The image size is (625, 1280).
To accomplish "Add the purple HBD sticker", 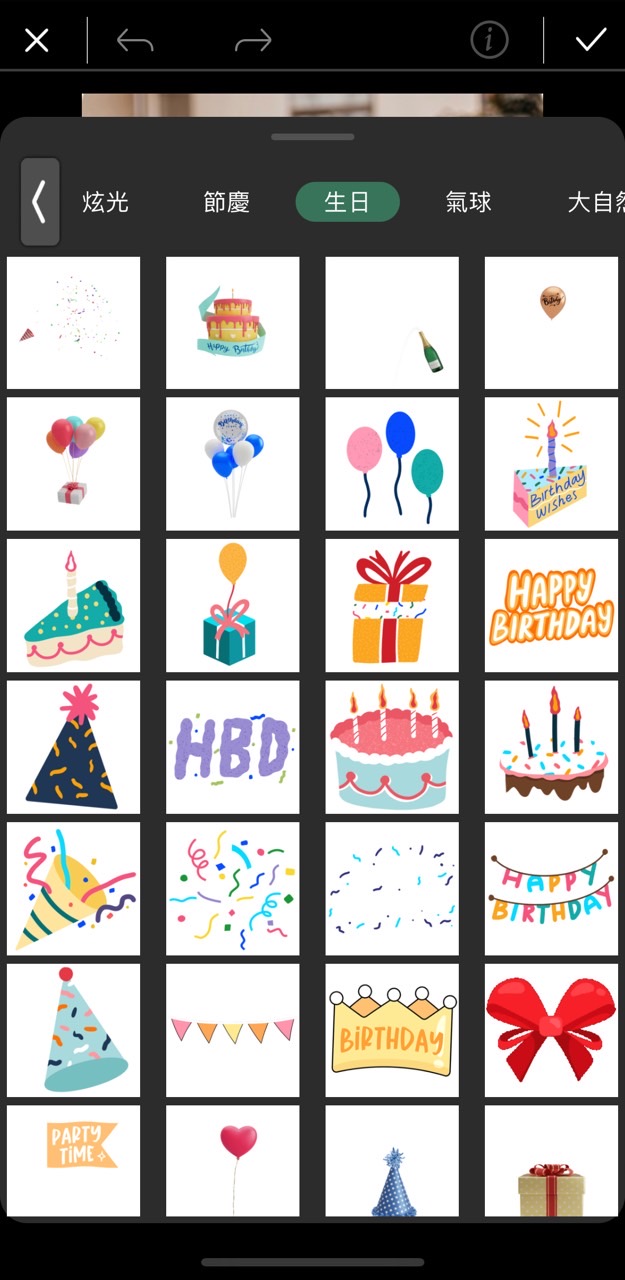I will pos(232,747).
